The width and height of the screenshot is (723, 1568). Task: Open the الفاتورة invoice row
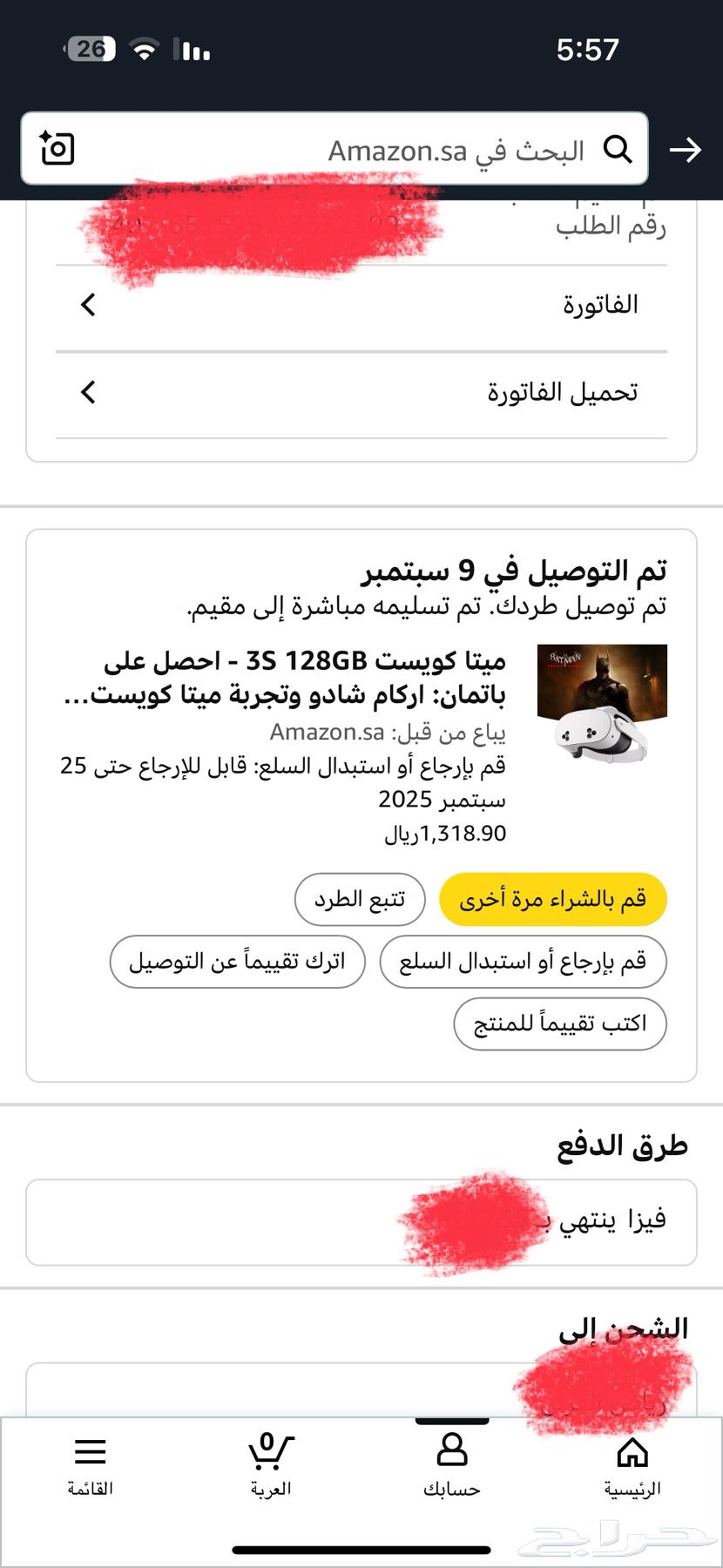(x=361, y=305)
